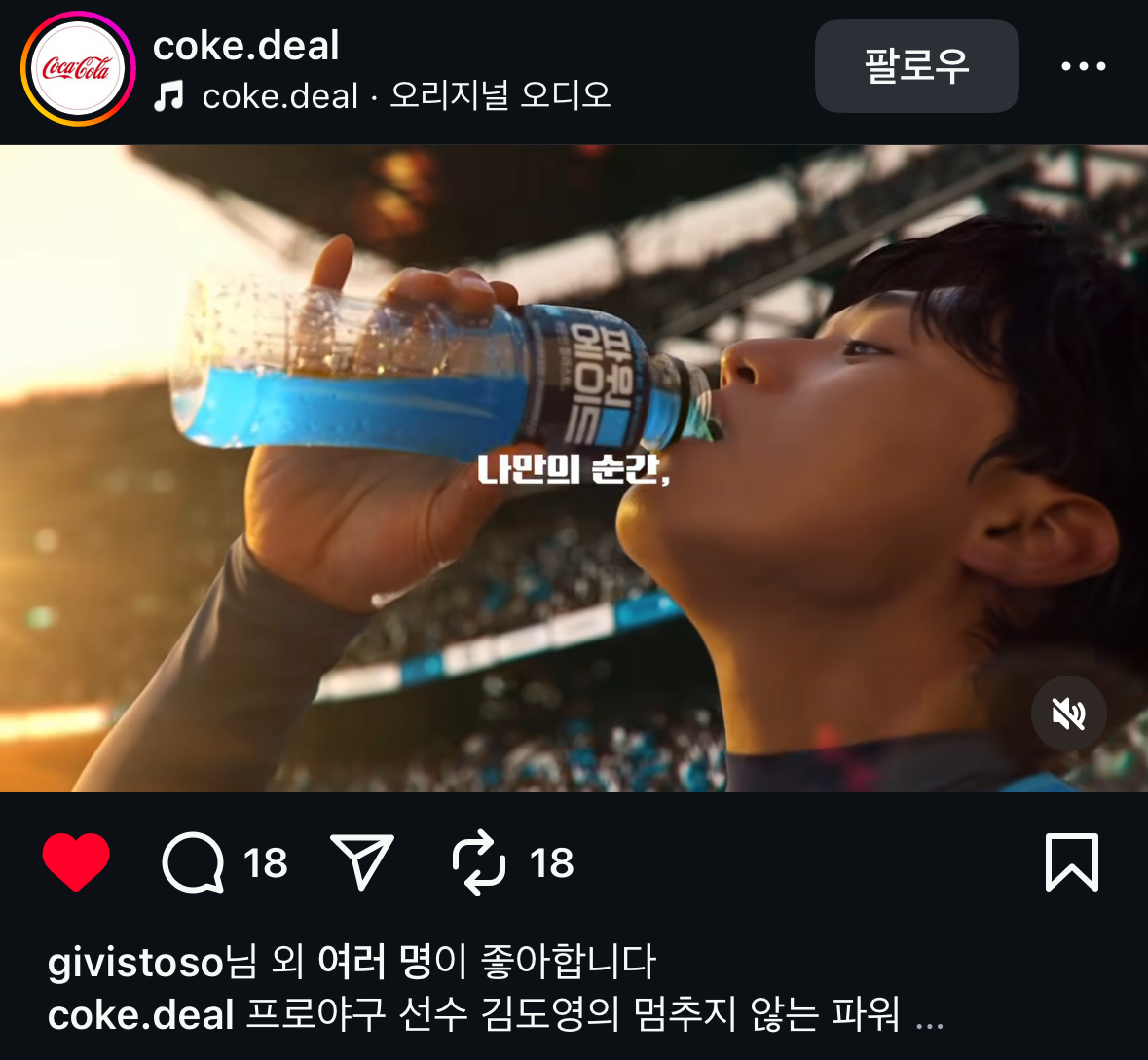Image resolution: width=1148 pixels, height=1060 pixels.
Task: Repost this video
Action: point(479,862)
